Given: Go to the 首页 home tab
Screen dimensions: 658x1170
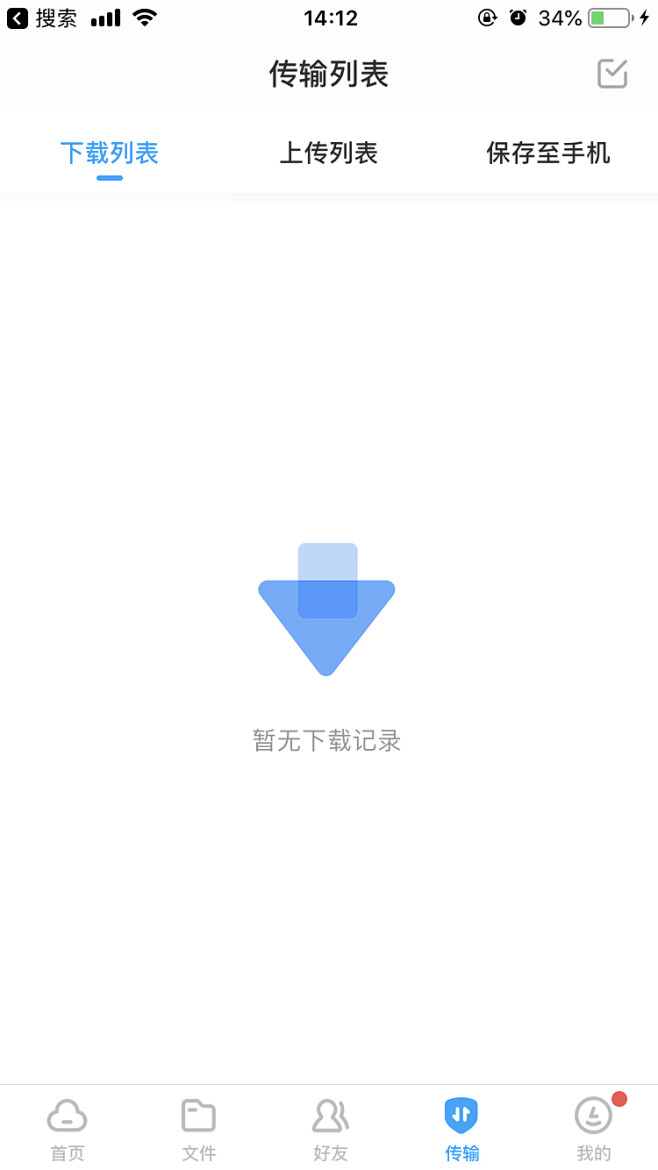Looking at the screenshot, I should [67, 1129].
